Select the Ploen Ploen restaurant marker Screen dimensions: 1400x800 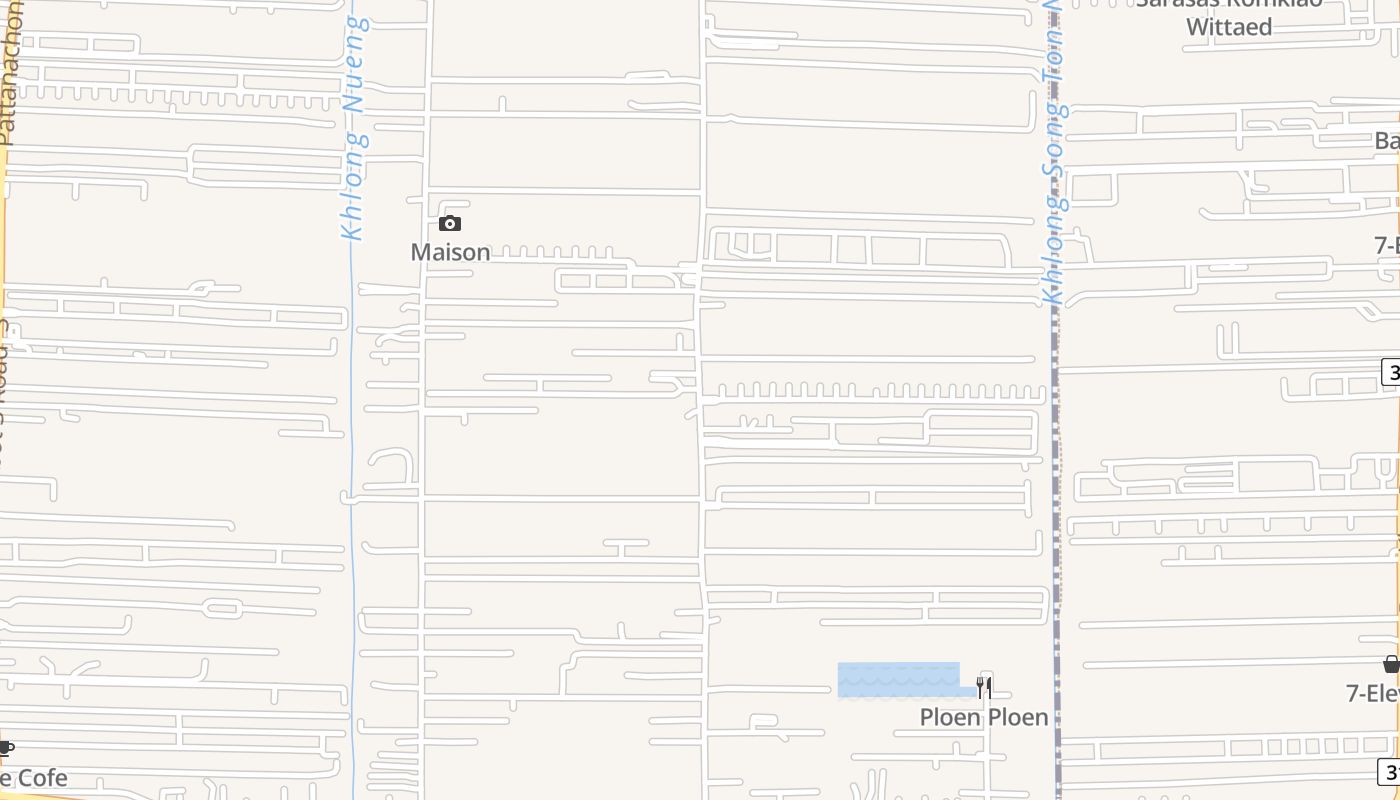pyautogui.click(x=984, y=687)
